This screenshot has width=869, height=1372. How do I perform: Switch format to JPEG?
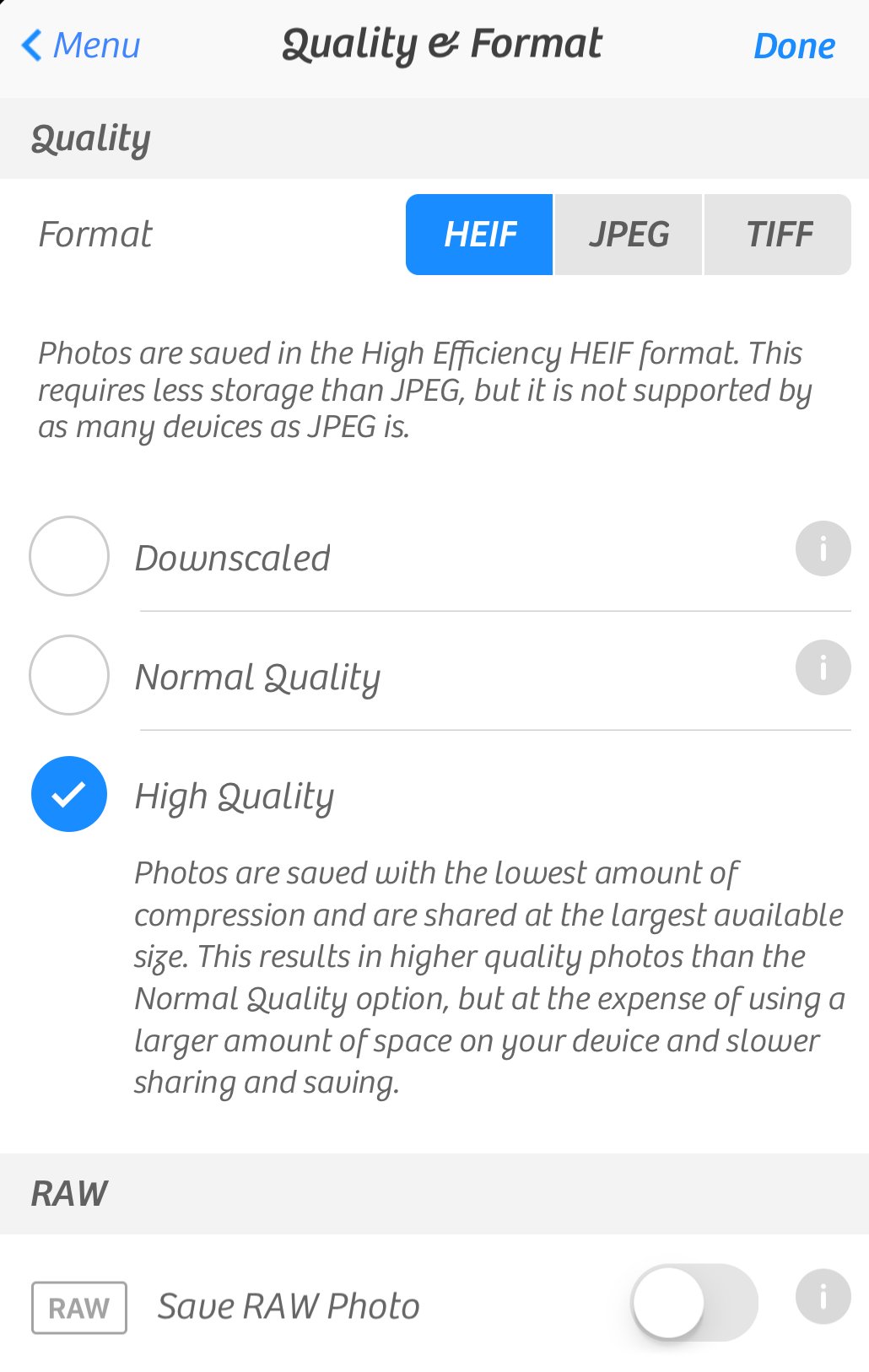(x=629, y=235)
